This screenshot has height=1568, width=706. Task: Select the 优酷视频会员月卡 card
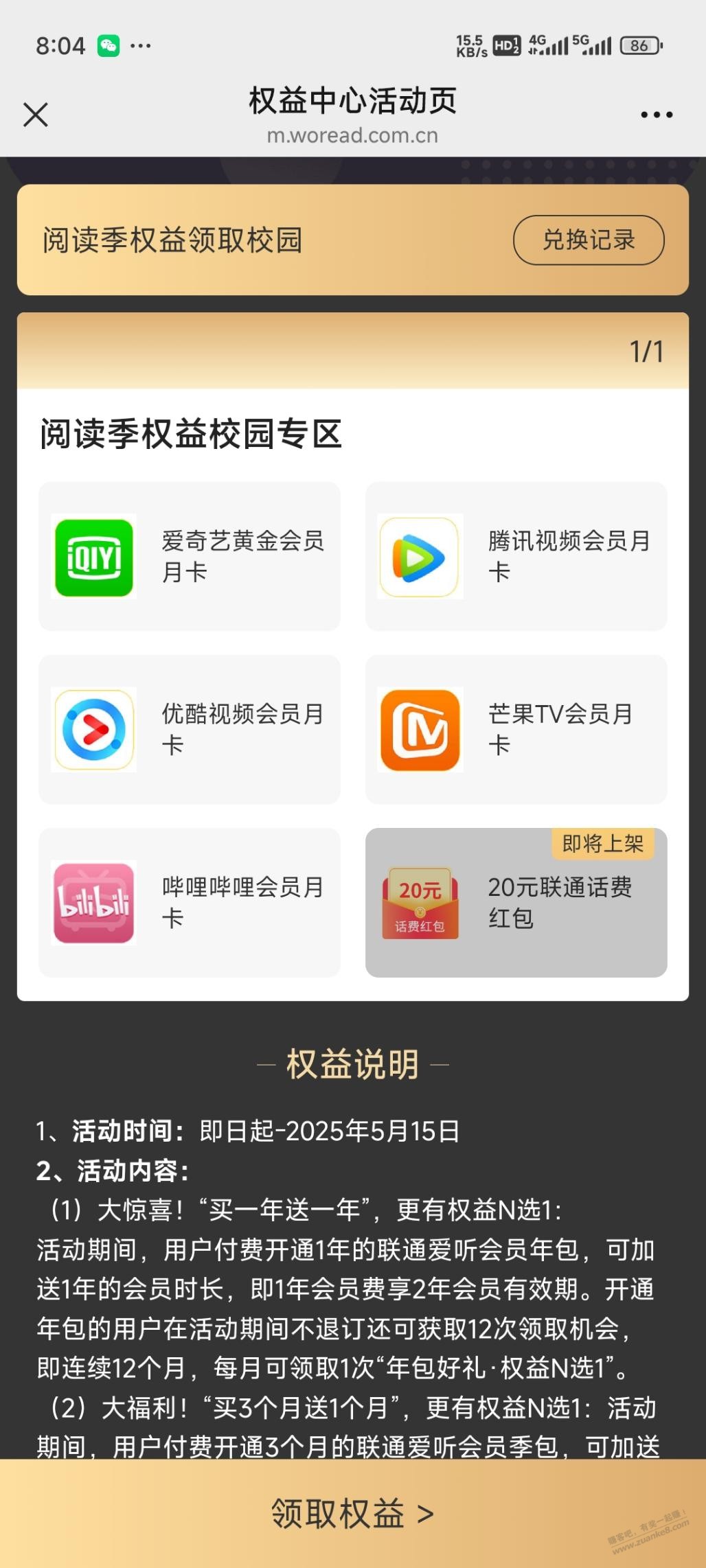190,730
